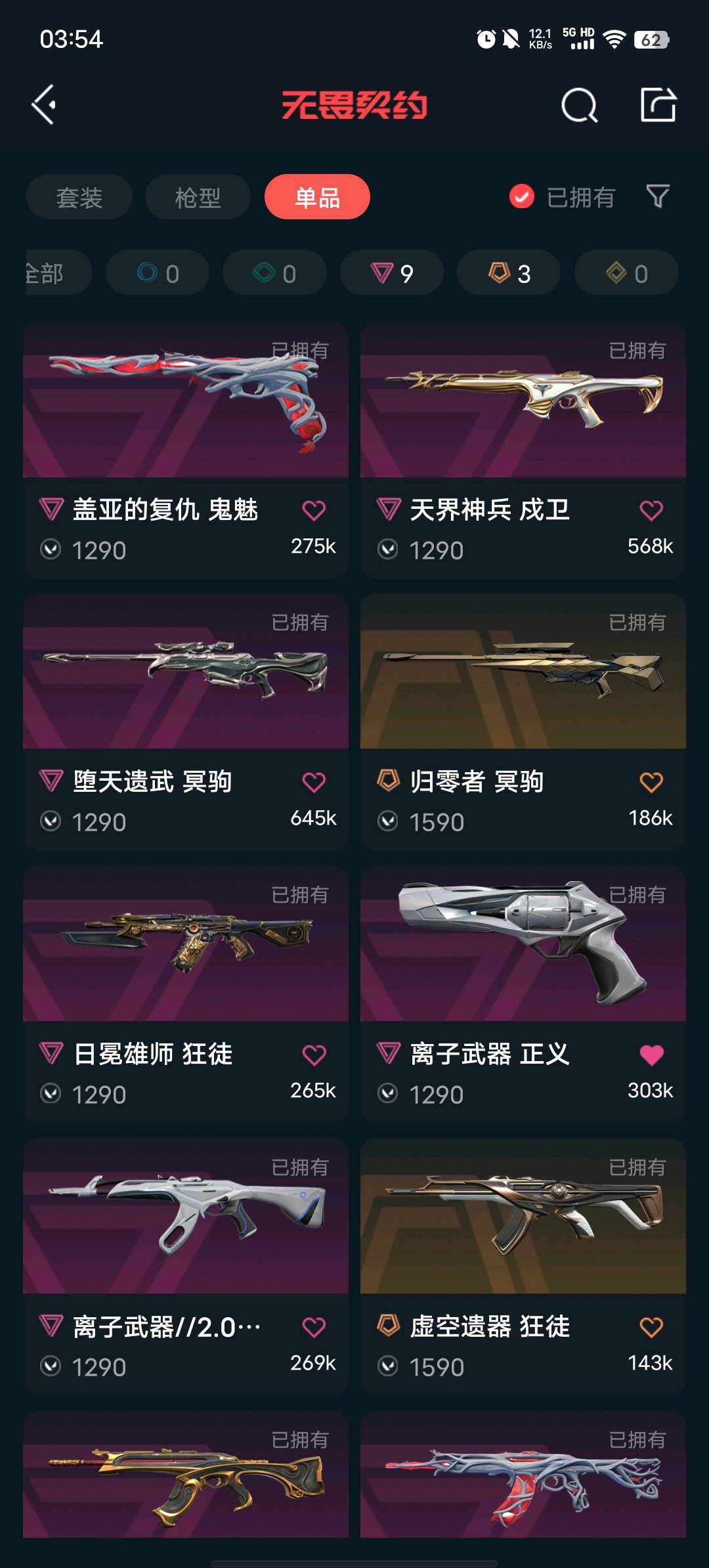Share this page via the share icon
Viewport: 709px width, 1568px height.
[658, 105]
